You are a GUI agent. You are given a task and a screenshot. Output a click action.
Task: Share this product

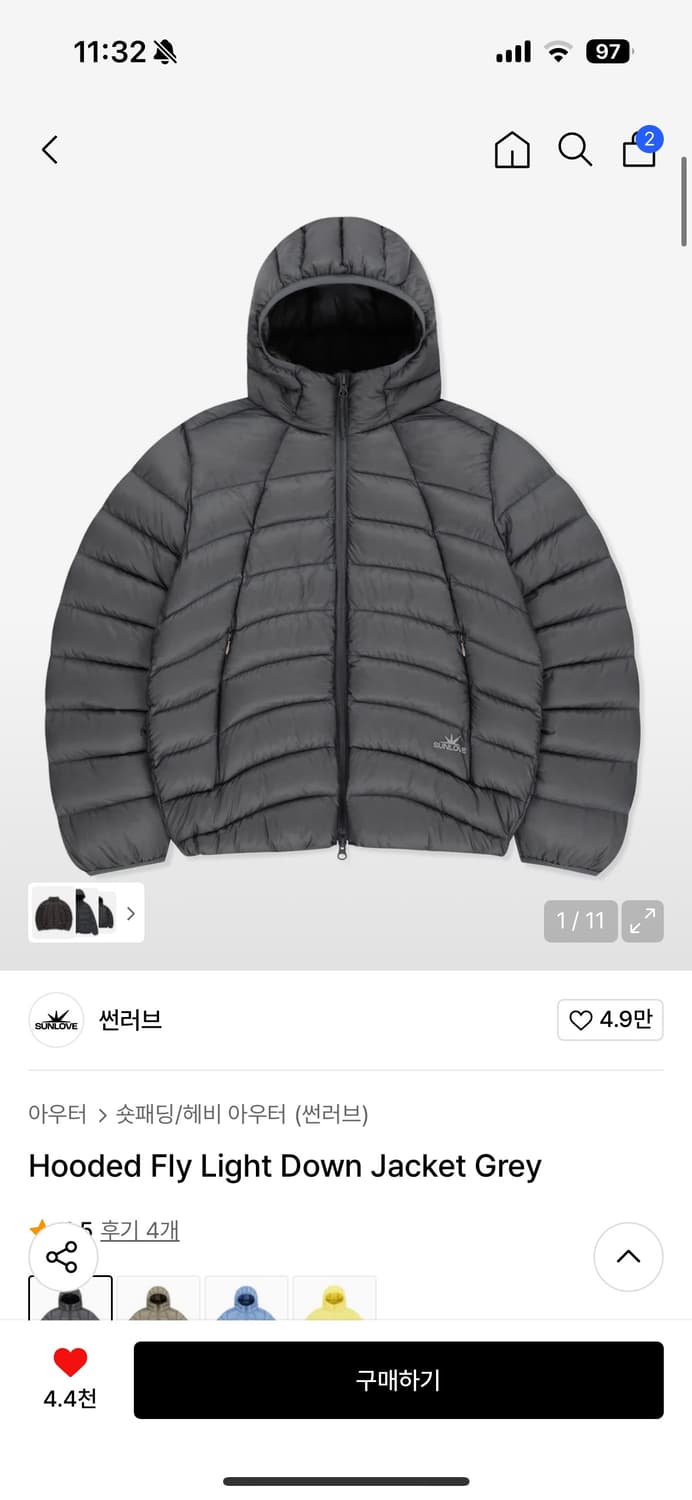62,1257
